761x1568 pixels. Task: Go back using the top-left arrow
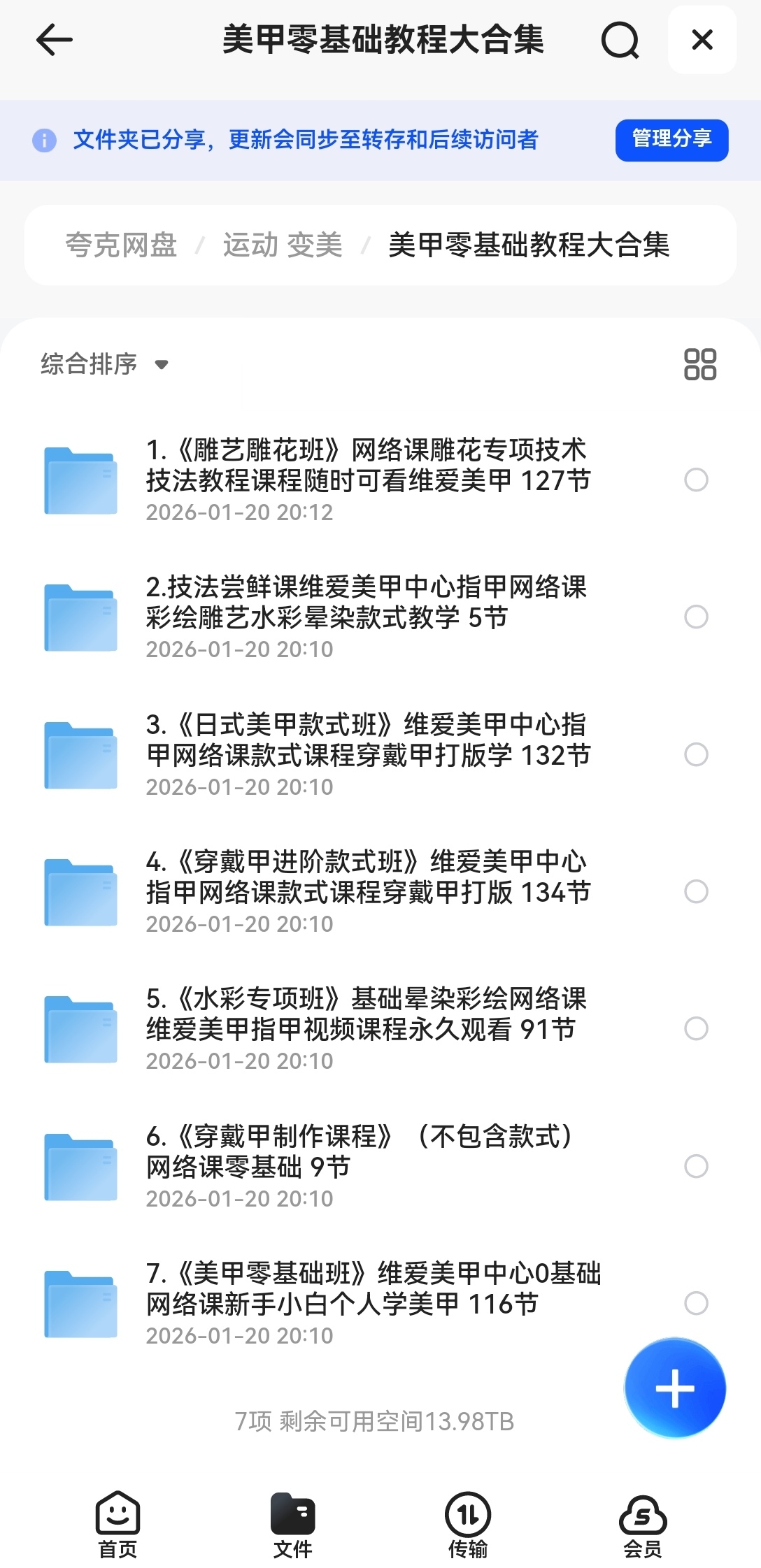55,39
